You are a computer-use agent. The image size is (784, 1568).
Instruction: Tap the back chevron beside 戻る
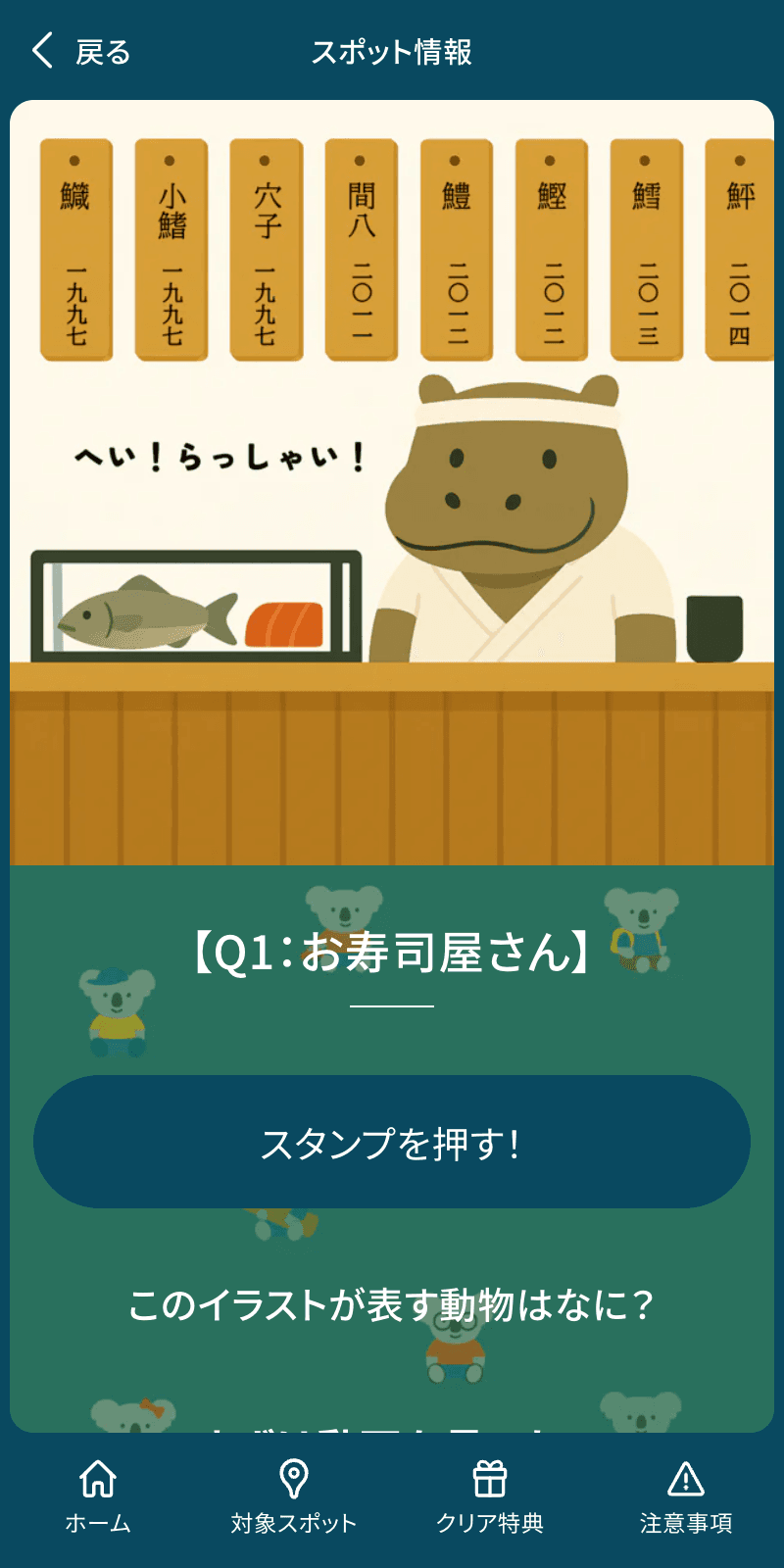(40, 49)
